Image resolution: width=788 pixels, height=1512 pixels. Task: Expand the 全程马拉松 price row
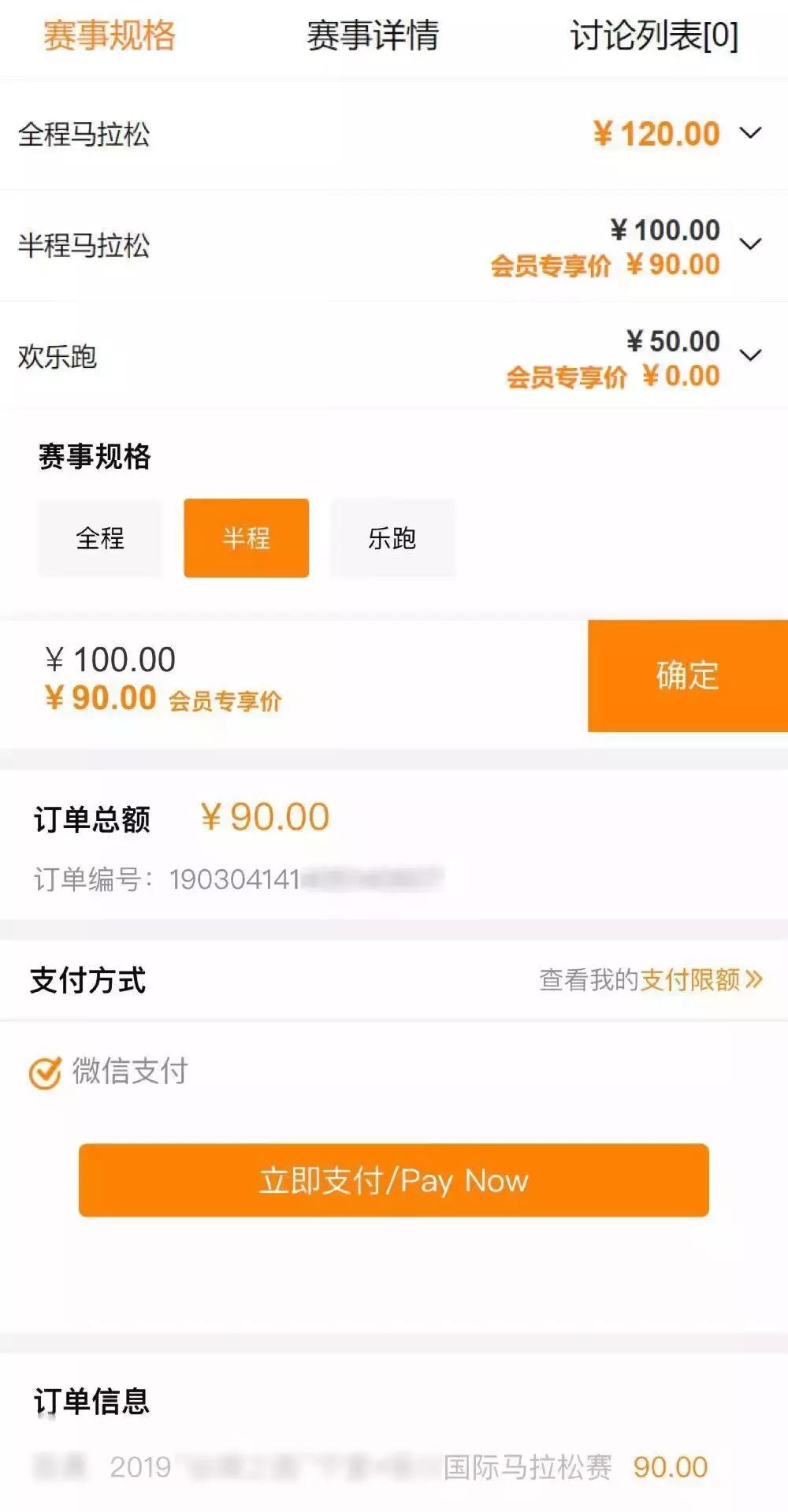pos(749,134)
